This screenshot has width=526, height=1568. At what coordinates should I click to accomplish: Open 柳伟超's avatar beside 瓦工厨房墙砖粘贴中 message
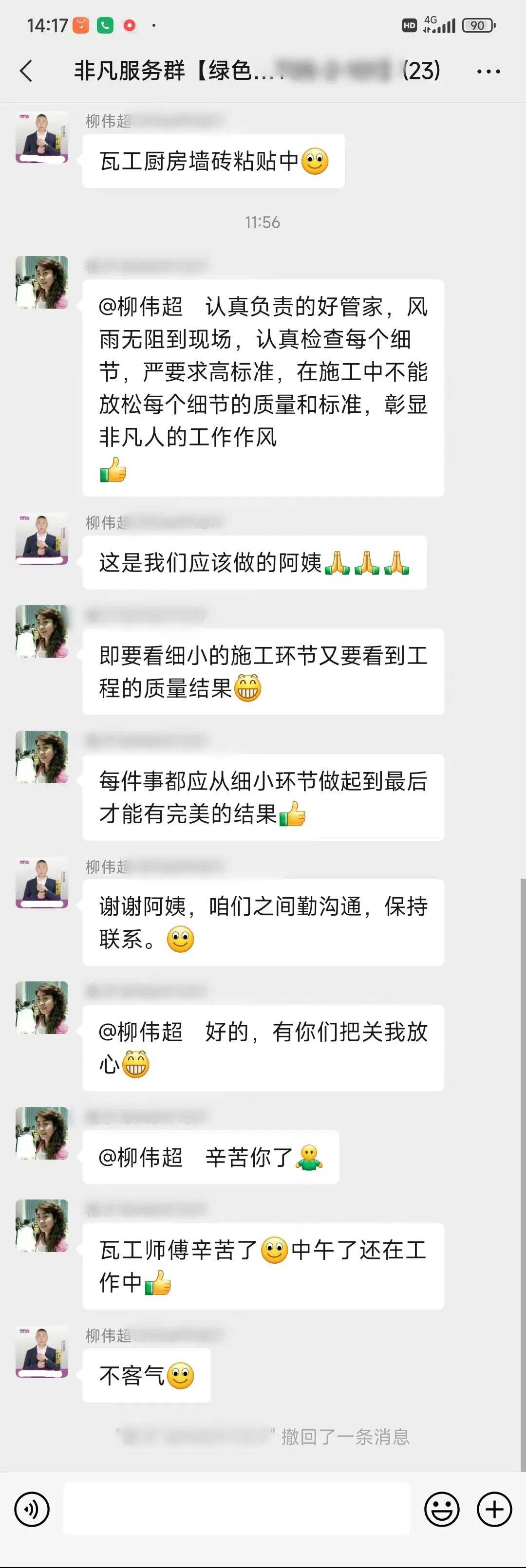41,137
